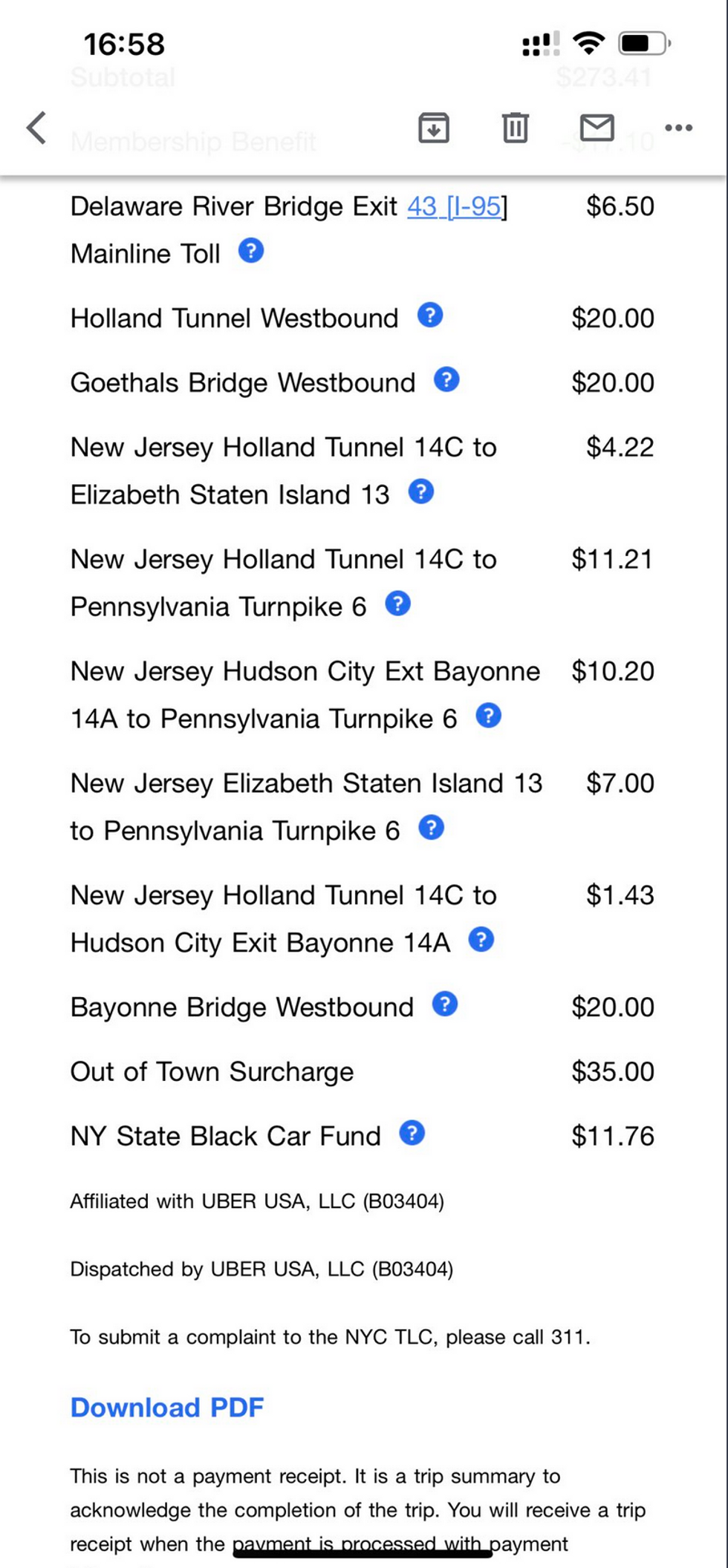Screen dimensions: 728x1568
Task: Tap help icon beside Elizabeth Staten Island 13
Action: click(x=421, y=491)
